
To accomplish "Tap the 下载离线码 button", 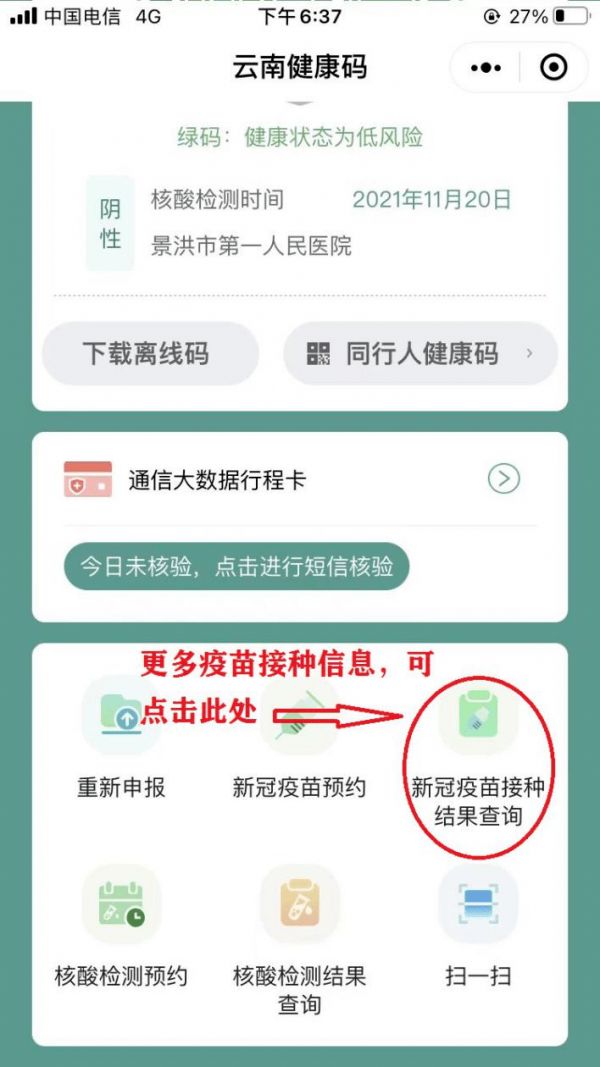I will point(146,353).
